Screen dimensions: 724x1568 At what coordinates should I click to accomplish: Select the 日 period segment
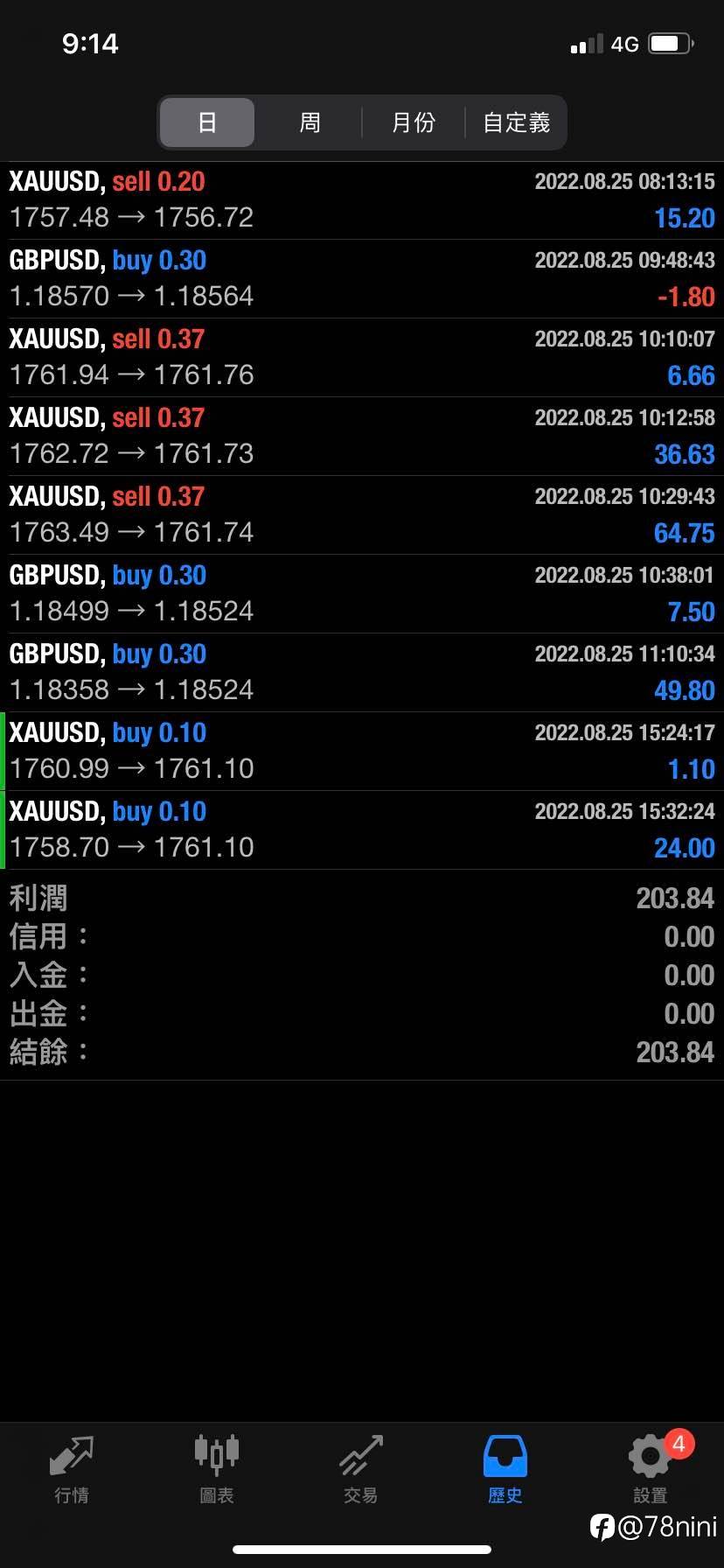point(207,122)
